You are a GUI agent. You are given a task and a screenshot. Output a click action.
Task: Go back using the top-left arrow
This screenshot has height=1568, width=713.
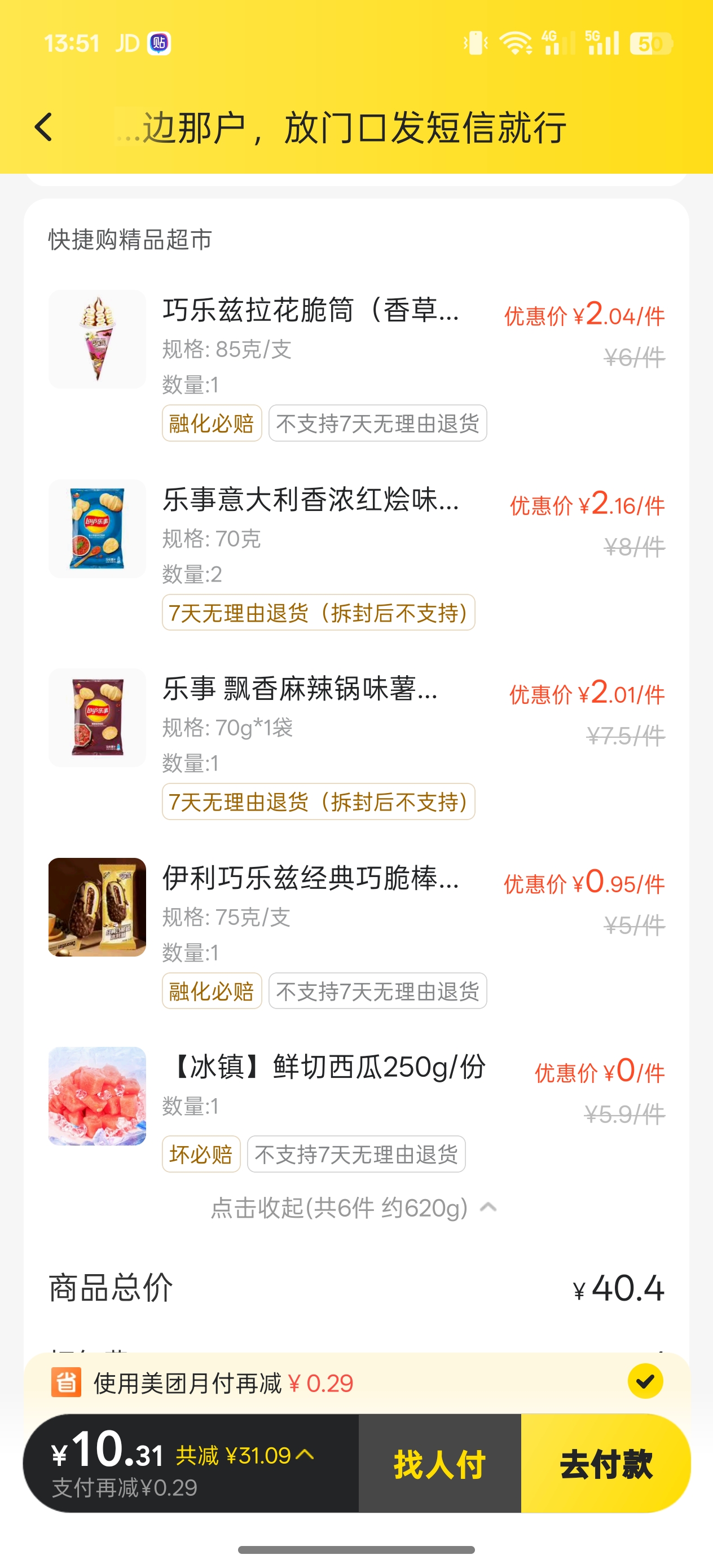click(x=44, y=127)
